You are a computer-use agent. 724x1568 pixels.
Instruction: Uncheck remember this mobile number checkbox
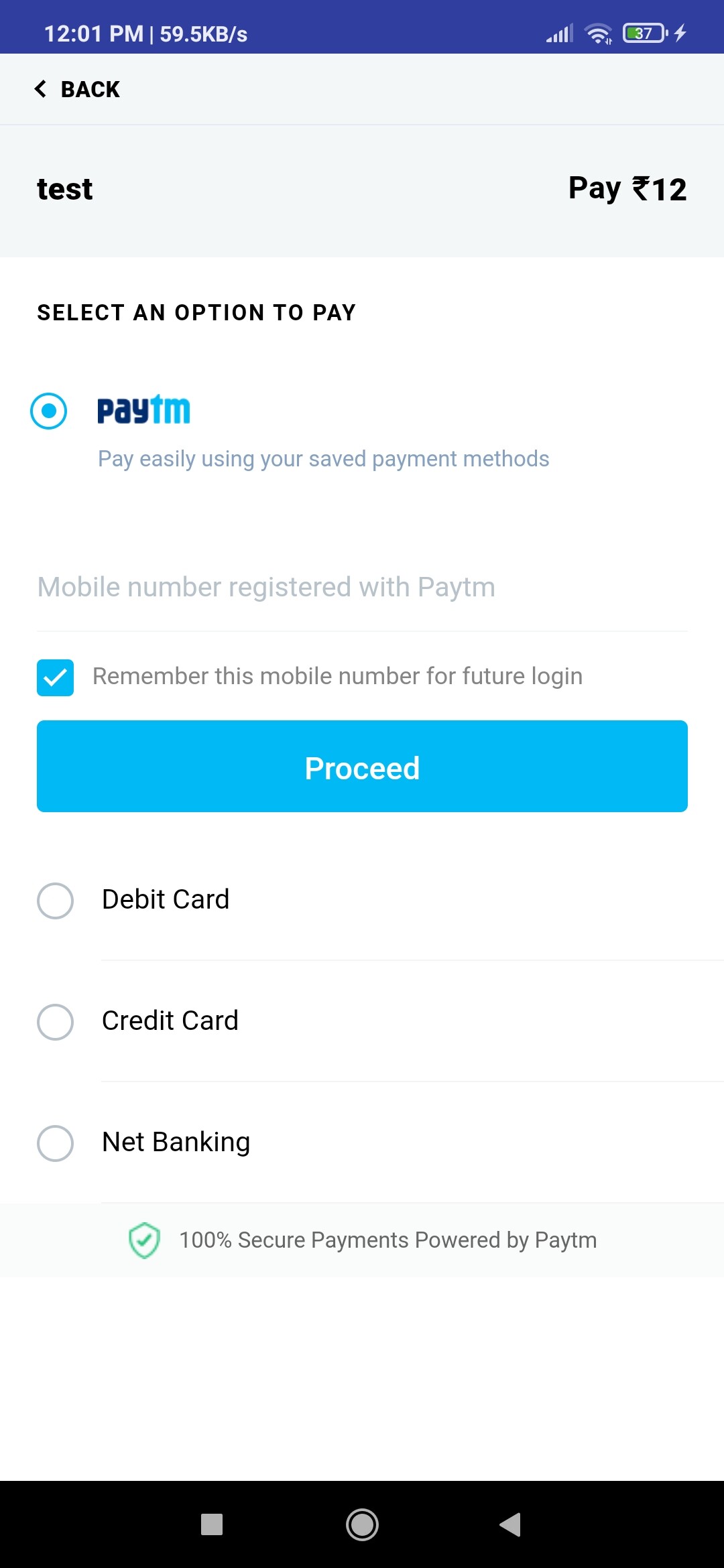coord(56,677)
